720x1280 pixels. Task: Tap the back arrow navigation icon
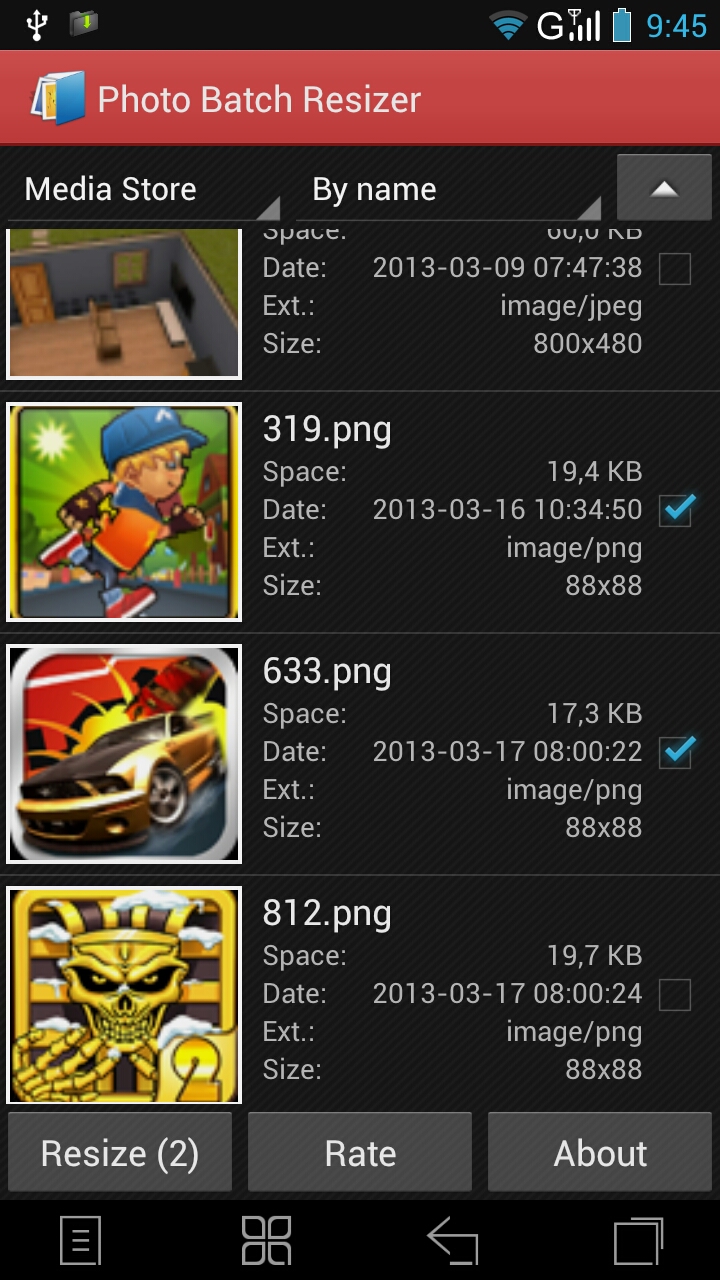(453, 1240)
